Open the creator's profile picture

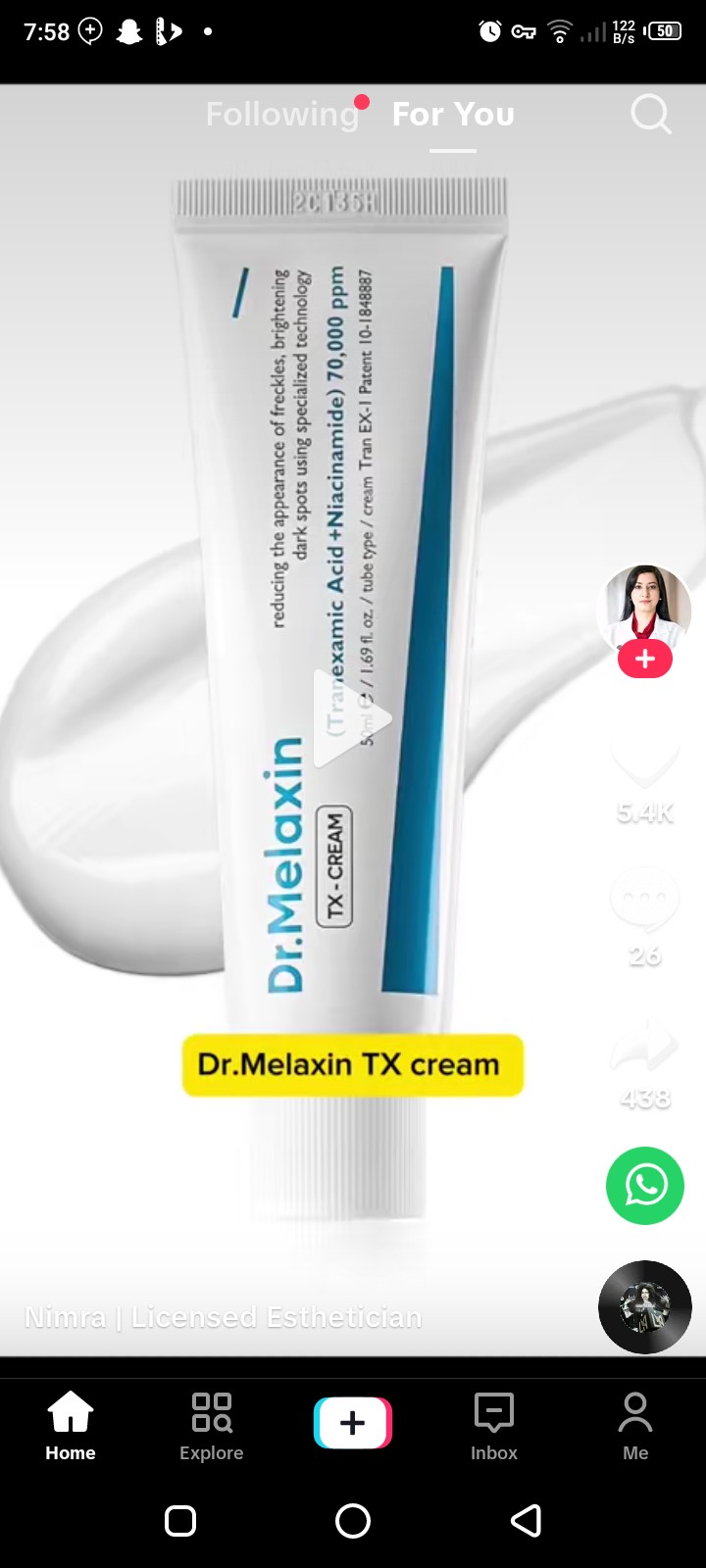[644, 608]
